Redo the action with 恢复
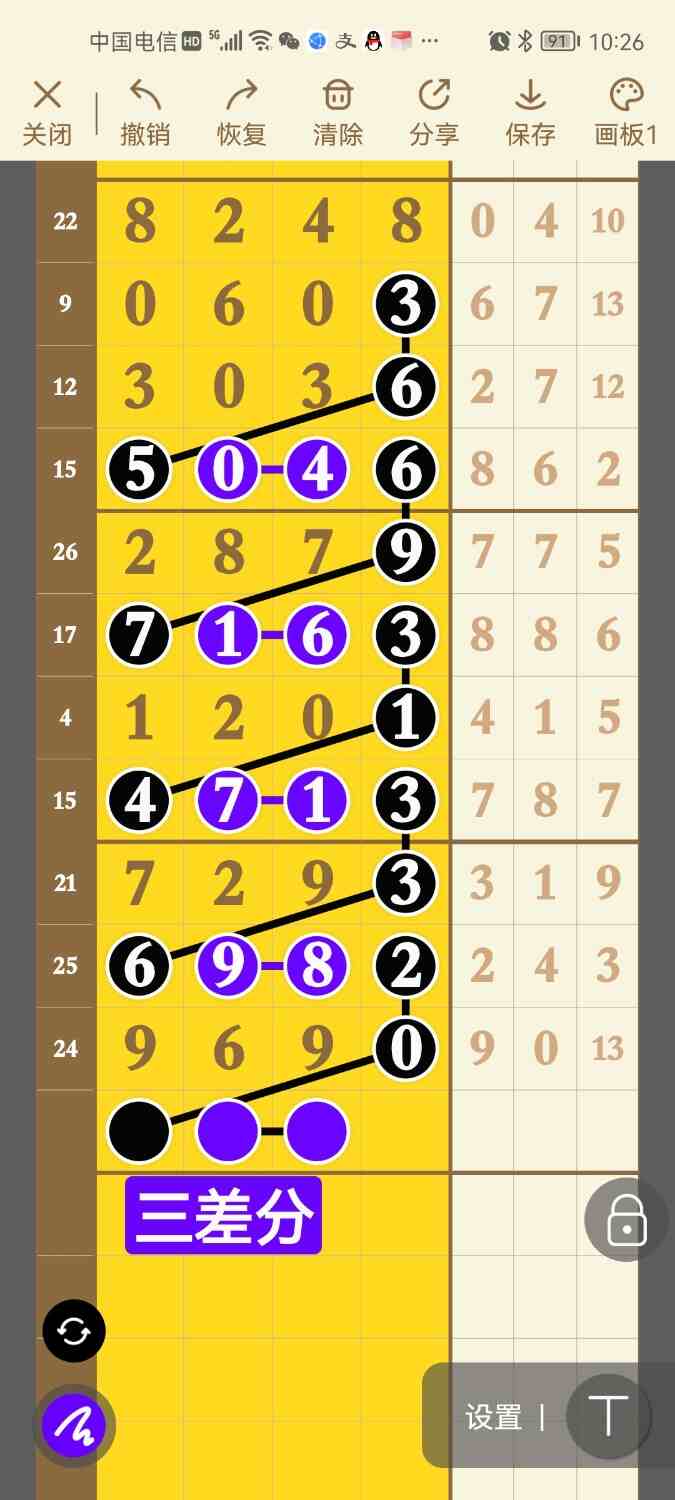Image resolution: width=675 pixels, height=1500 pixels. 241,113
